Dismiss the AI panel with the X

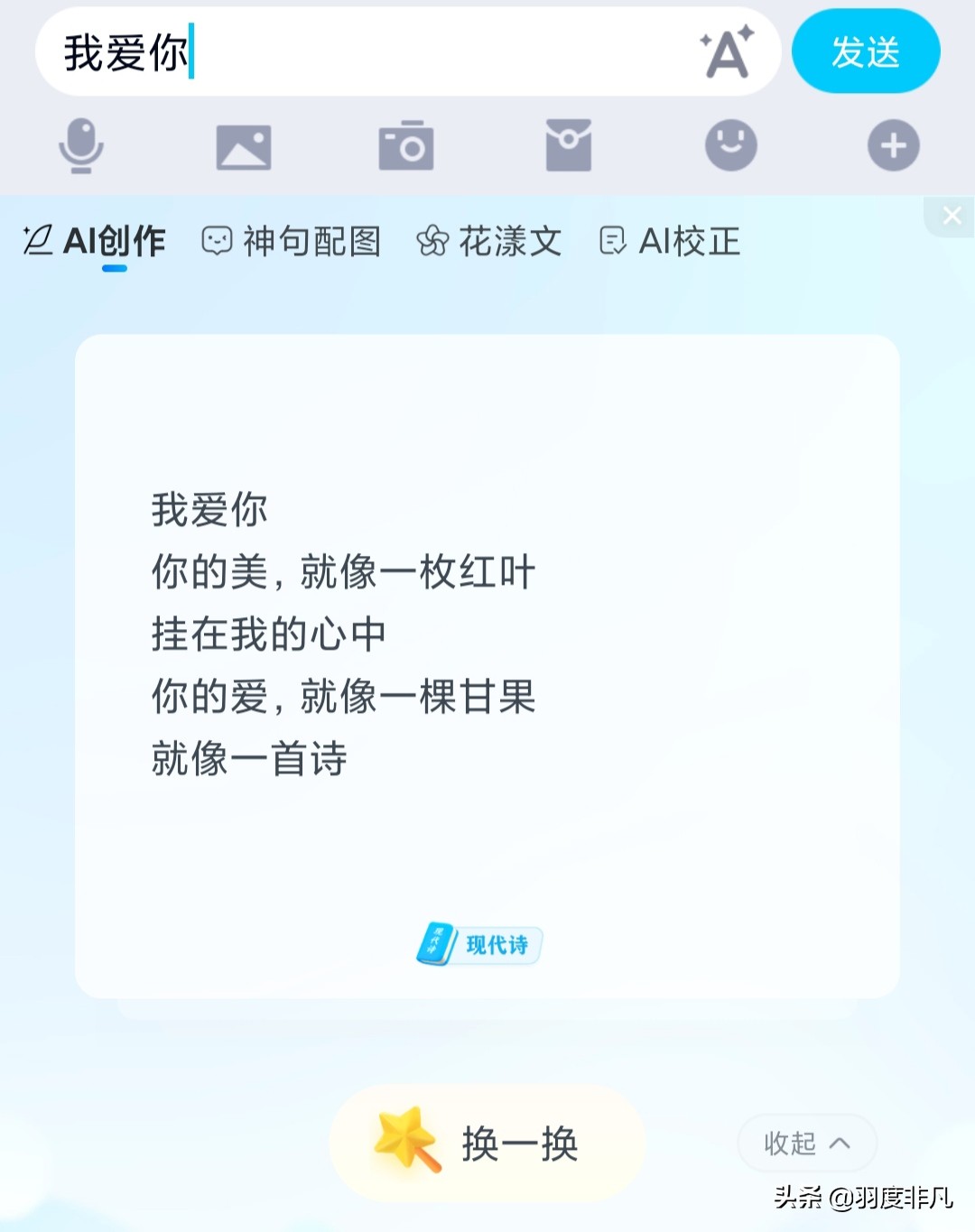(x=952, y=215)
